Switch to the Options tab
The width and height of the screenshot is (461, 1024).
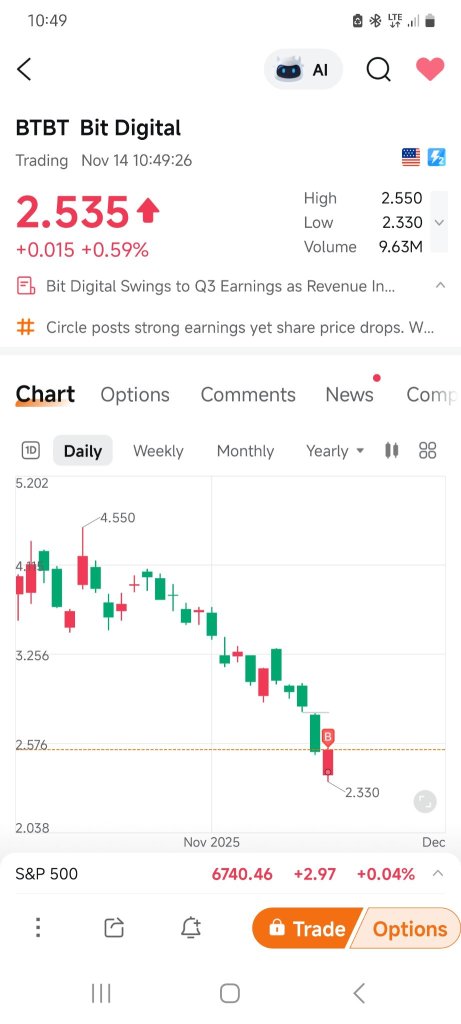pos(135,394)
